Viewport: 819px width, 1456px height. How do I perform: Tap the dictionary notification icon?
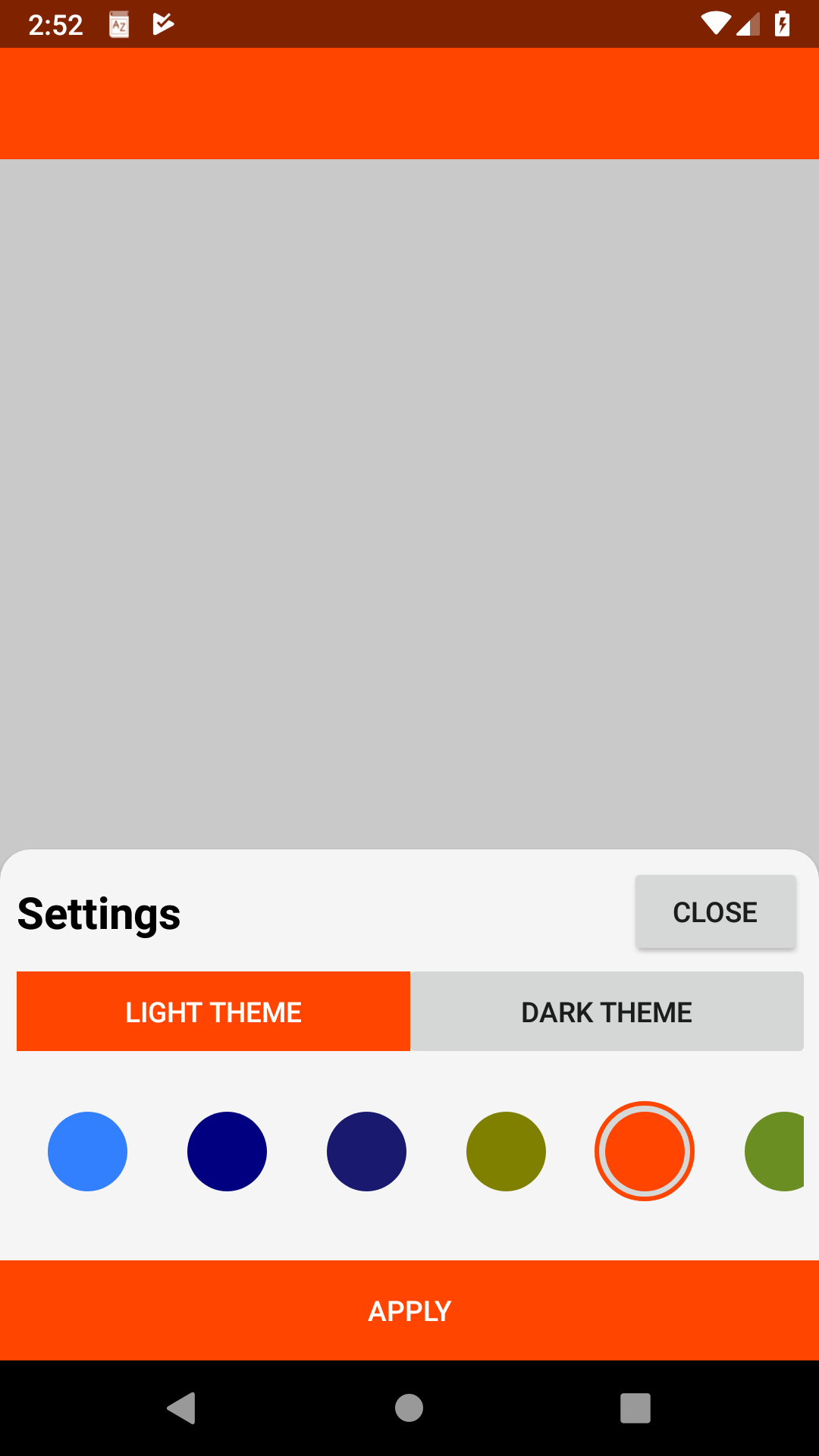point(119,23)
